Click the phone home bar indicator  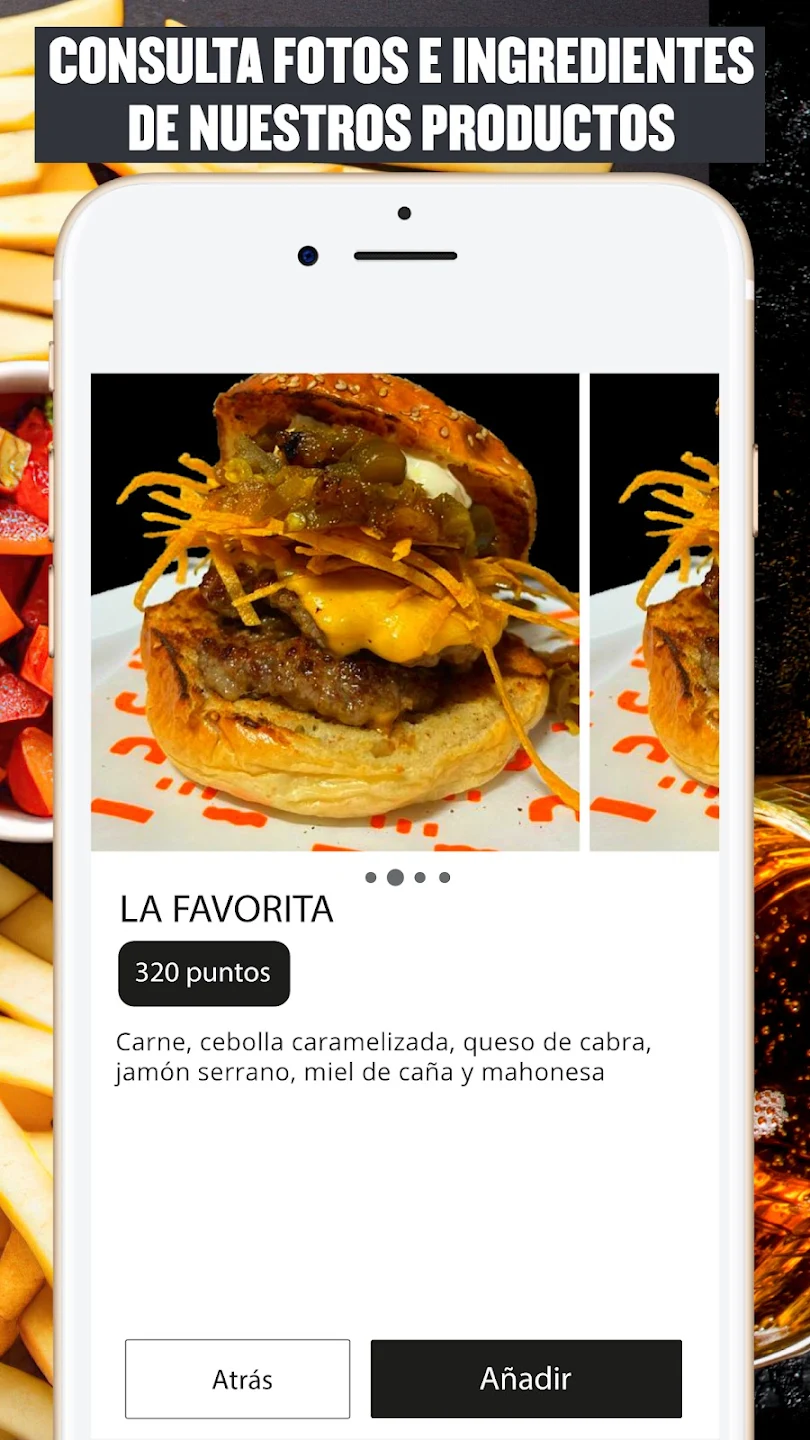(x=405, y=255)
